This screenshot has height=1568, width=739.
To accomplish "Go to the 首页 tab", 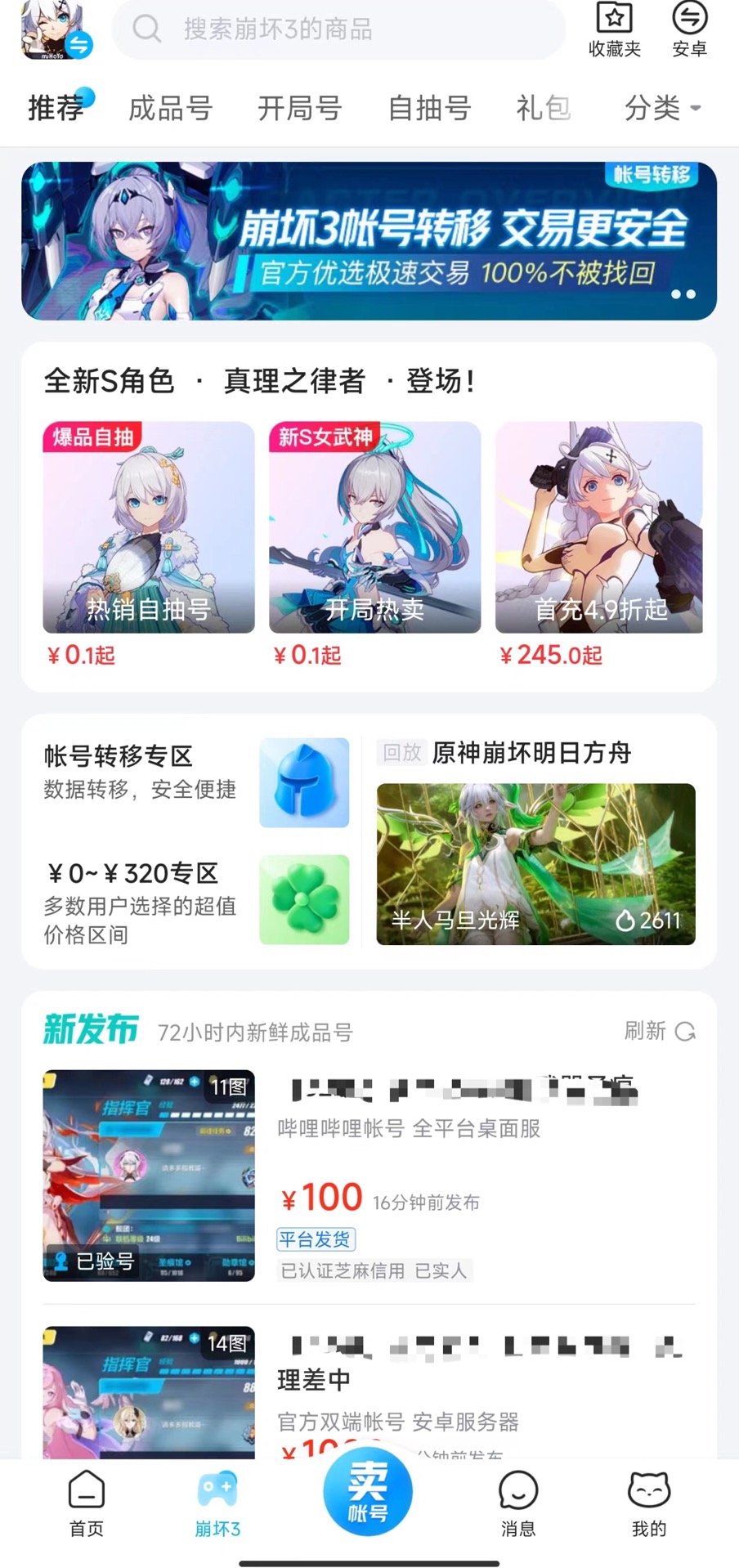I will tap(87, 1504).
